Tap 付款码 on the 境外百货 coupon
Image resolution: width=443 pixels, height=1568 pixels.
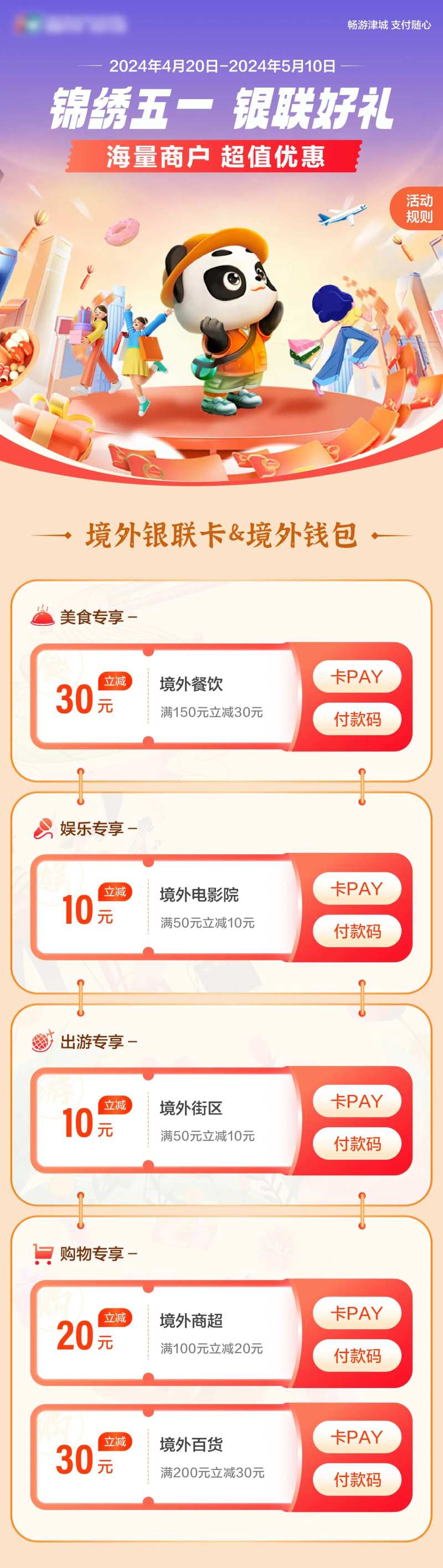point(357,1480)
